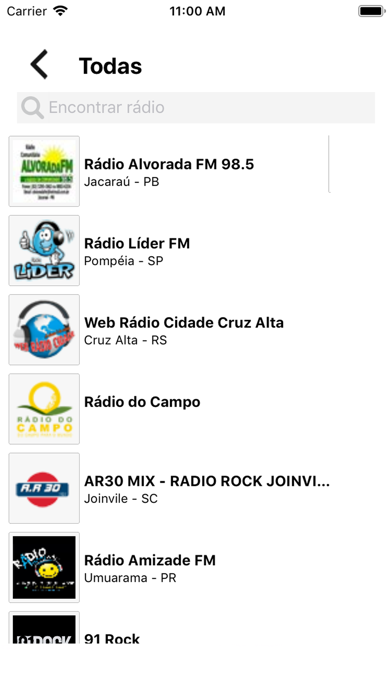Go back using the arrow beside Todas
392x696 pixels.
pyautogui.click(x=39, y=65)
